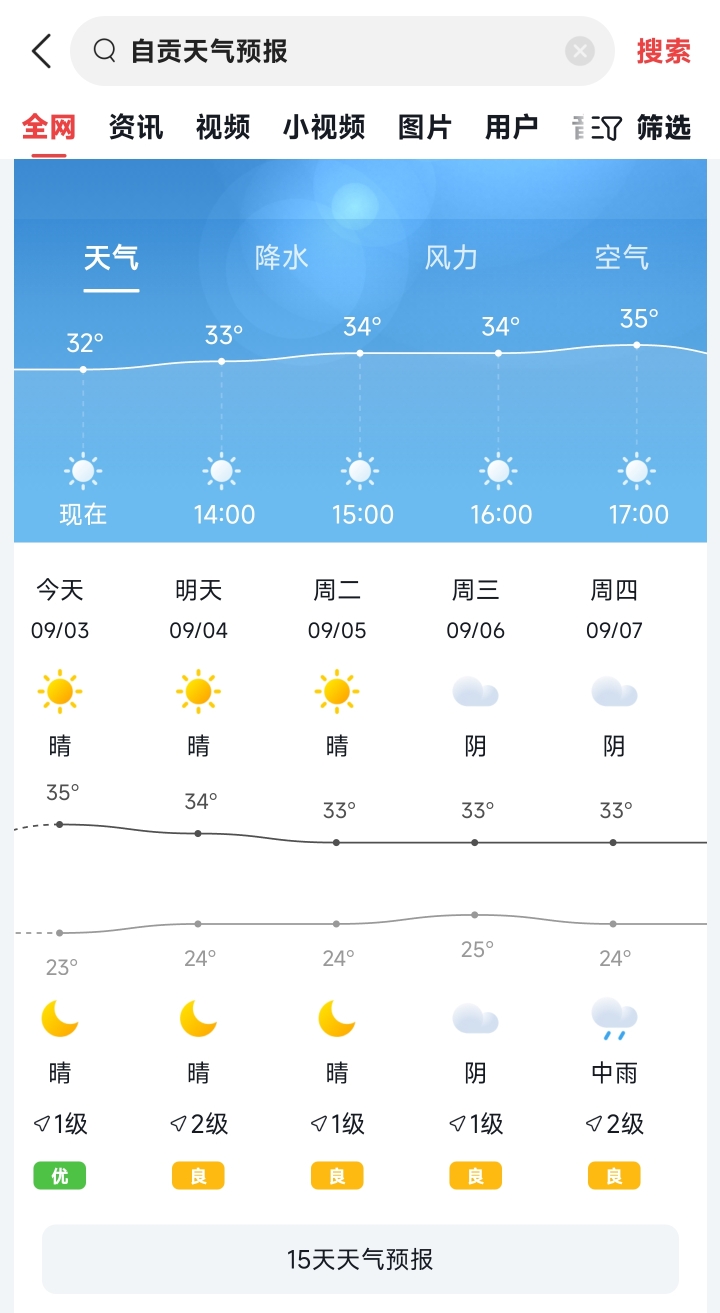720x1313 pixels.
Task: Switch to the 图片 tab
Action: [425, 127]
